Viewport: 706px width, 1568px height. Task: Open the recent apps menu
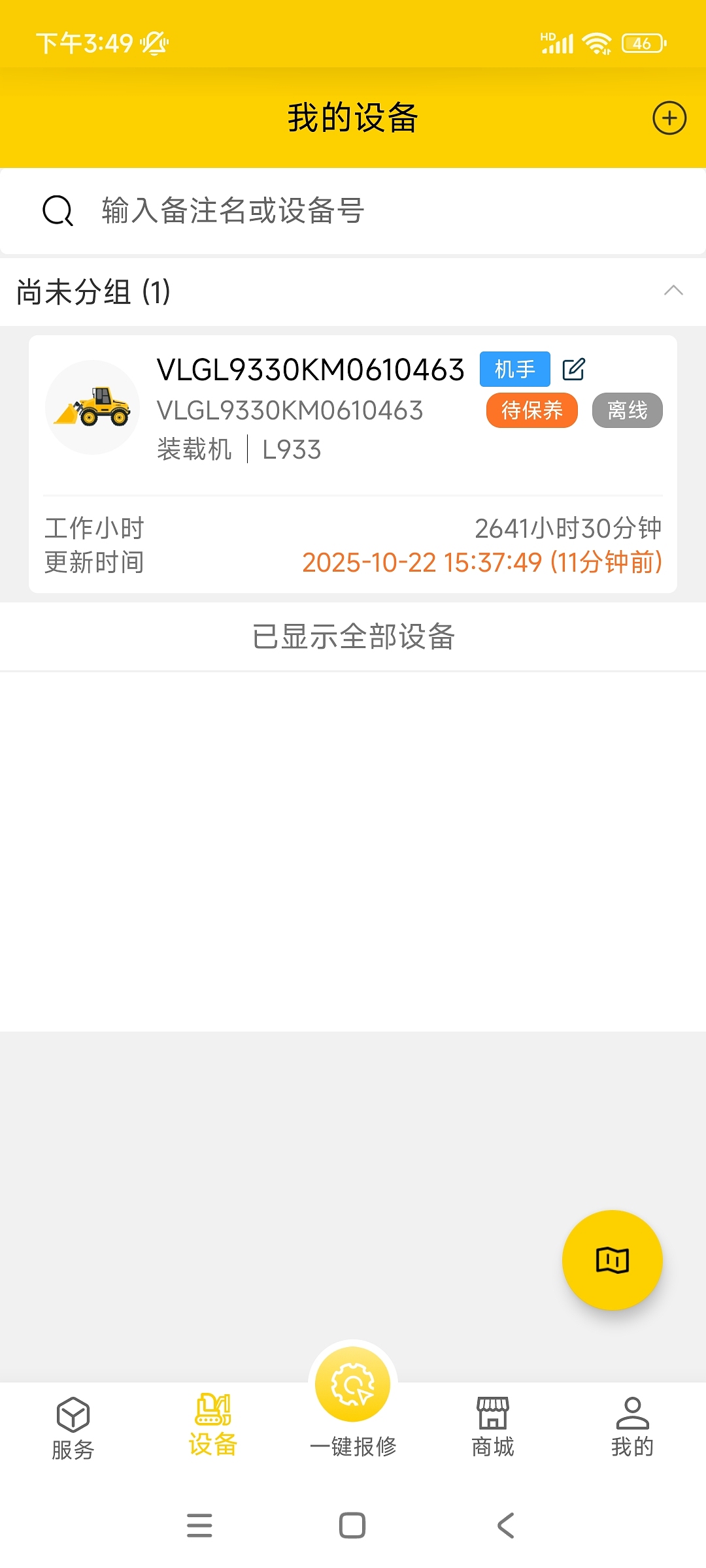click(x=199, y=1526)
